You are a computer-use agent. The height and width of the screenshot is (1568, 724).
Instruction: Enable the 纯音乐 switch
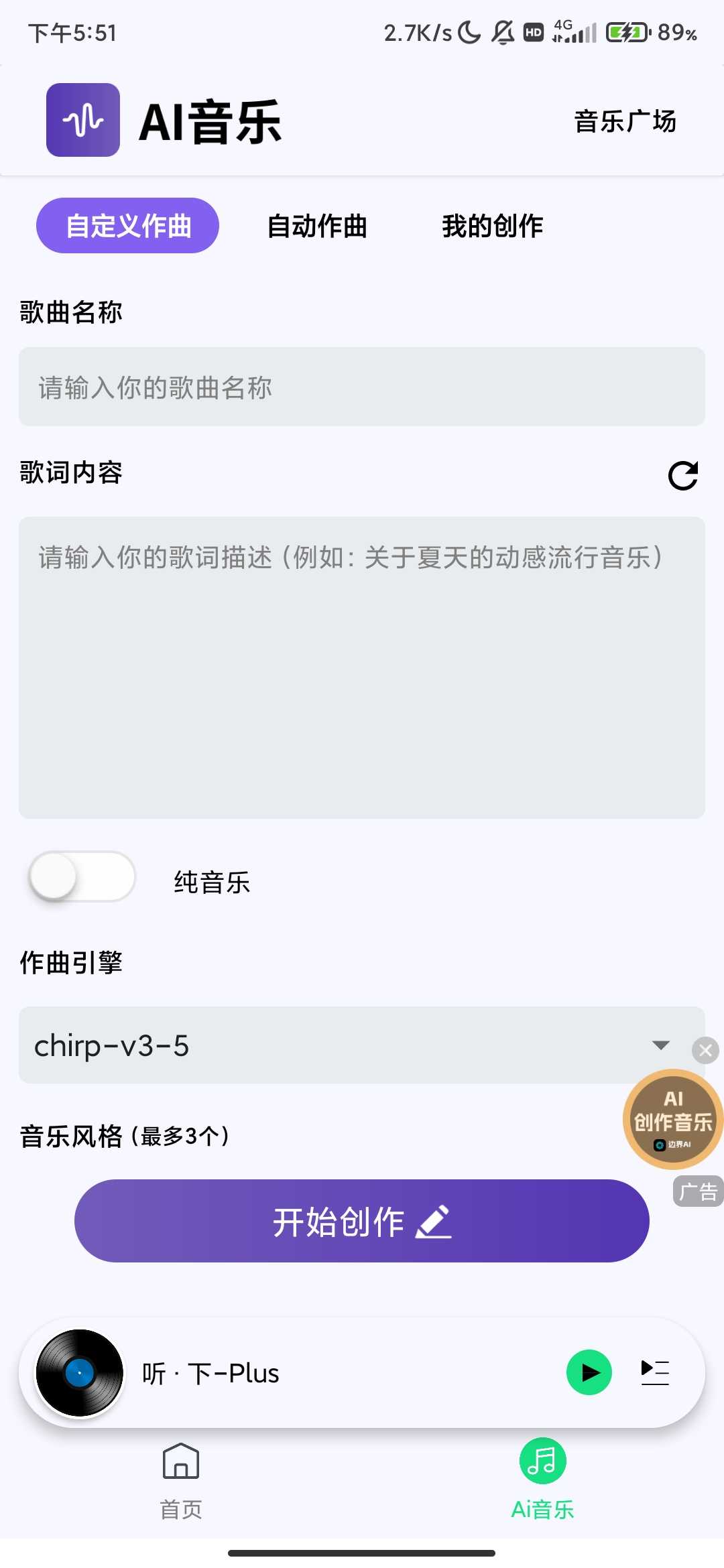click(x=82, y=876)
